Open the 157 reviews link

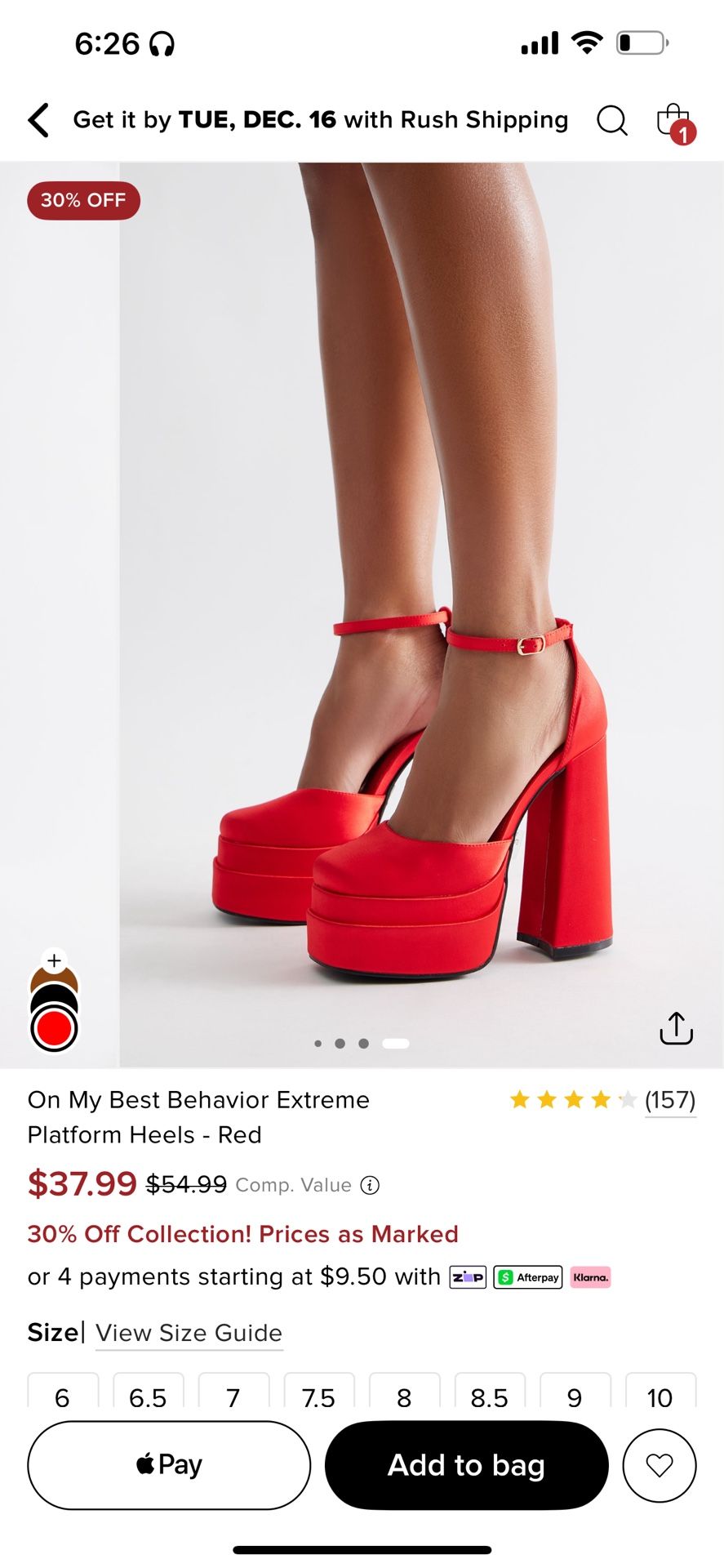click(x=669, y=1100)
